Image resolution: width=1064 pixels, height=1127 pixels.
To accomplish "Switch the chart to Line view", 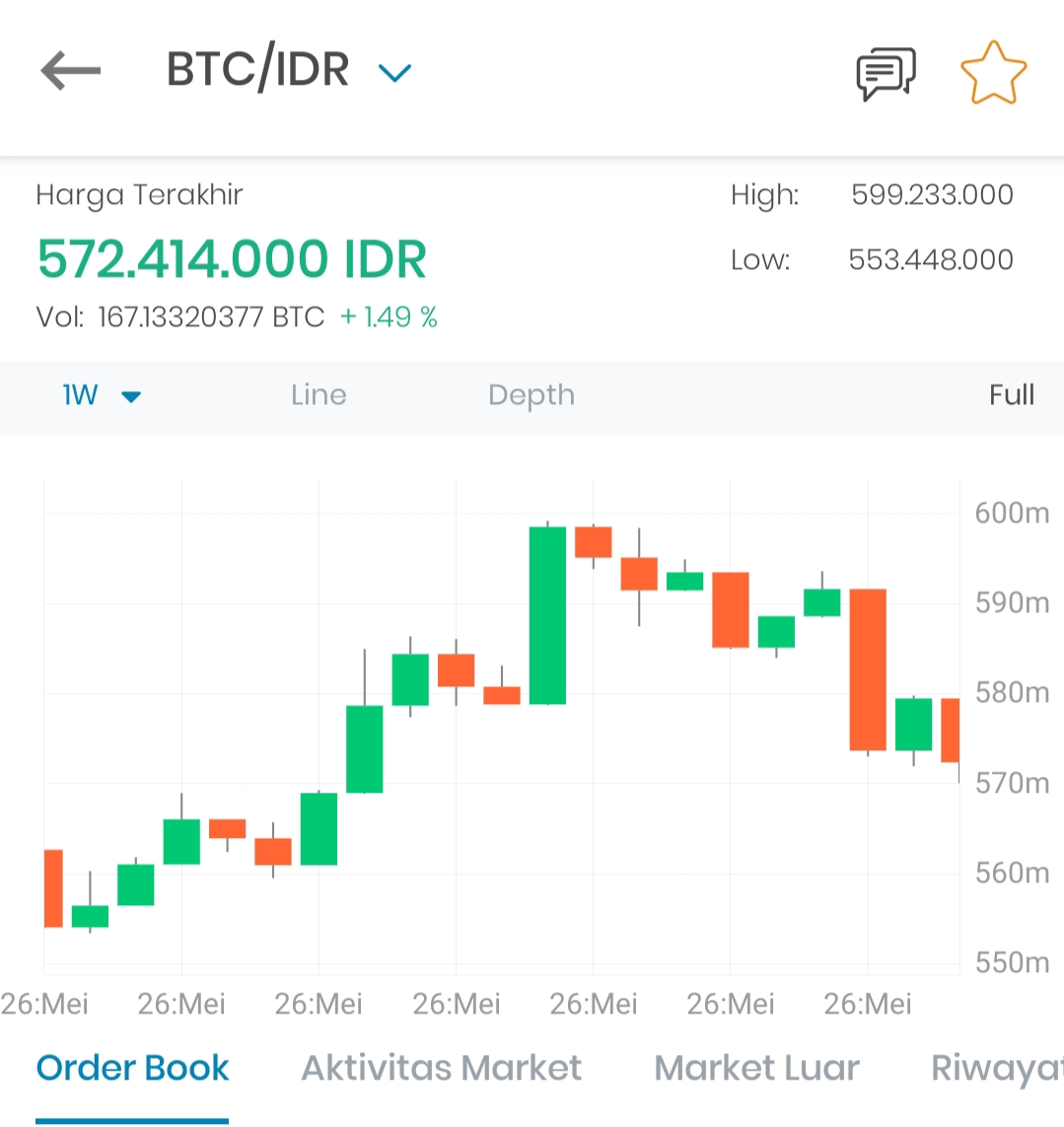I will (319, 396).
